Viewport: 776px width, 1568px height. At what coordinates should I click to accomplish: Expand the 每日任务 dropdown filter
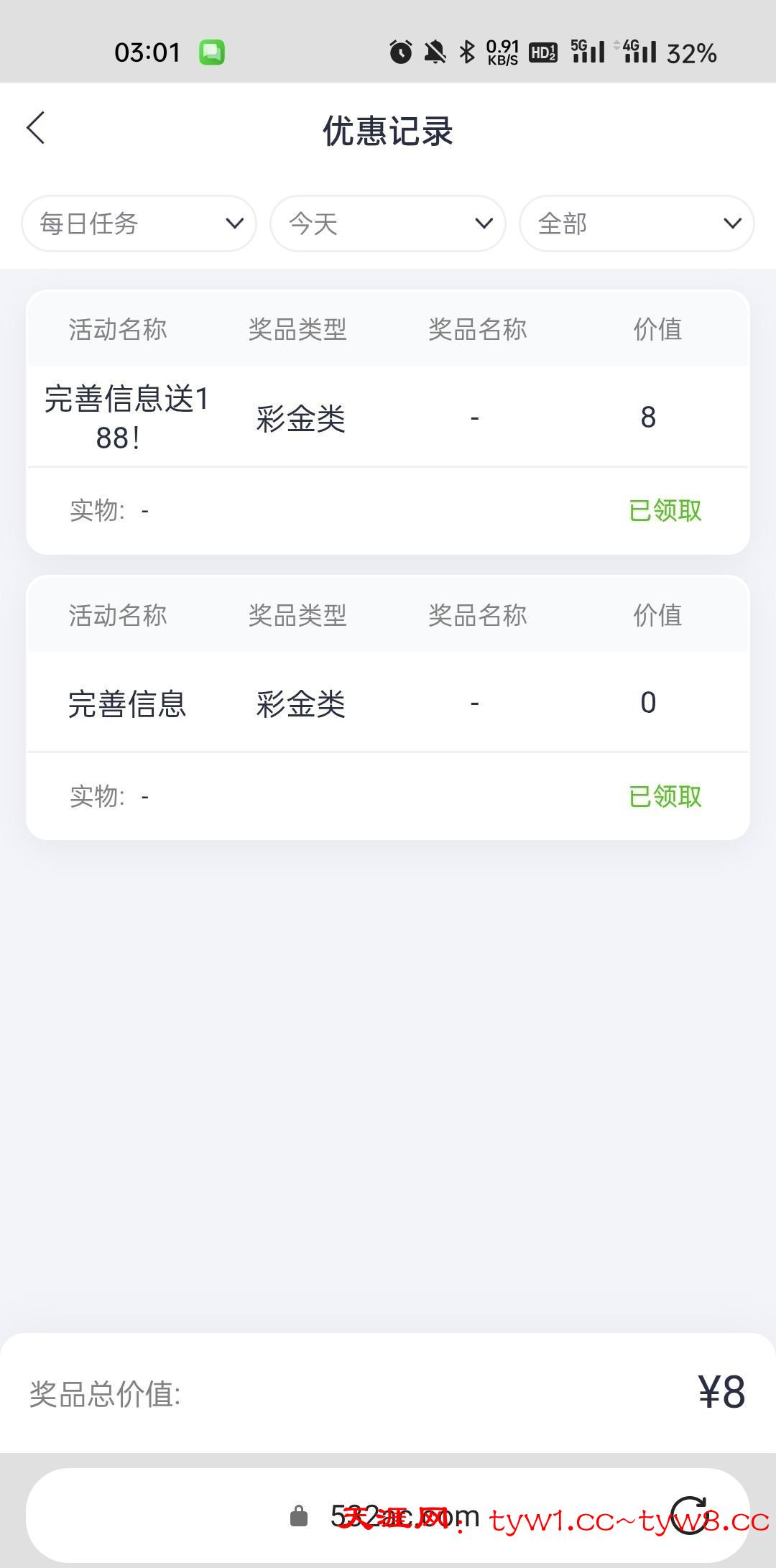point(139,223)
